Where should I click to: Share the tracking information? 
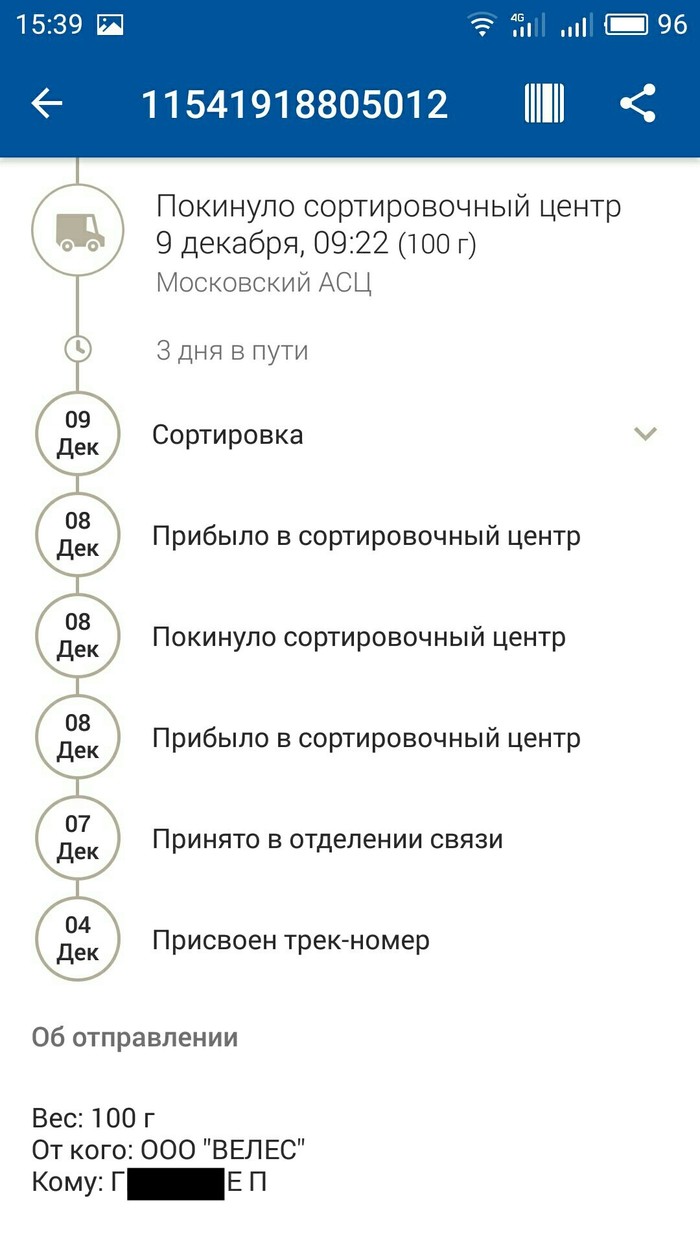pos(637,103)
